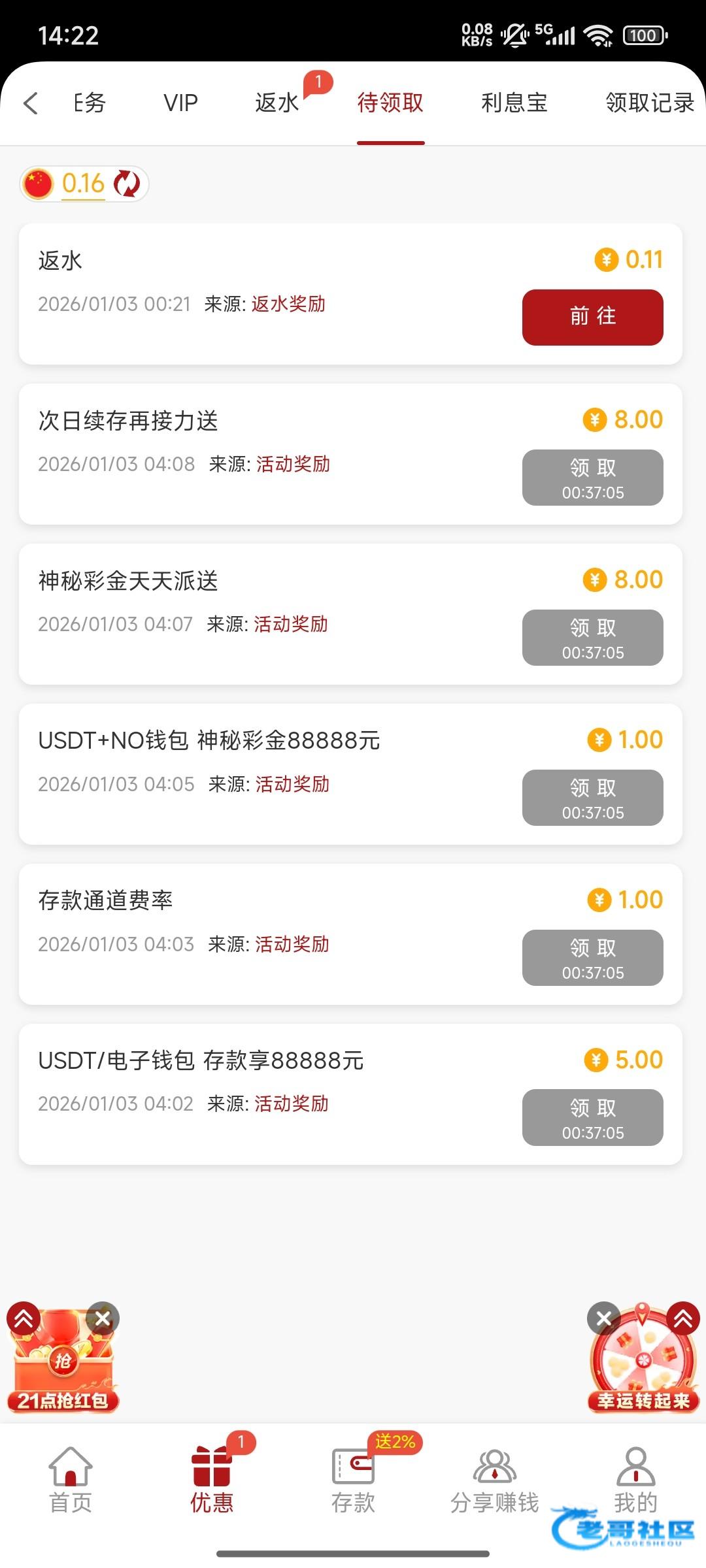This screenshot has width=706, height=1568.
Task: Claim the 次日续存再接力送 reward
Action: point(592,478)
